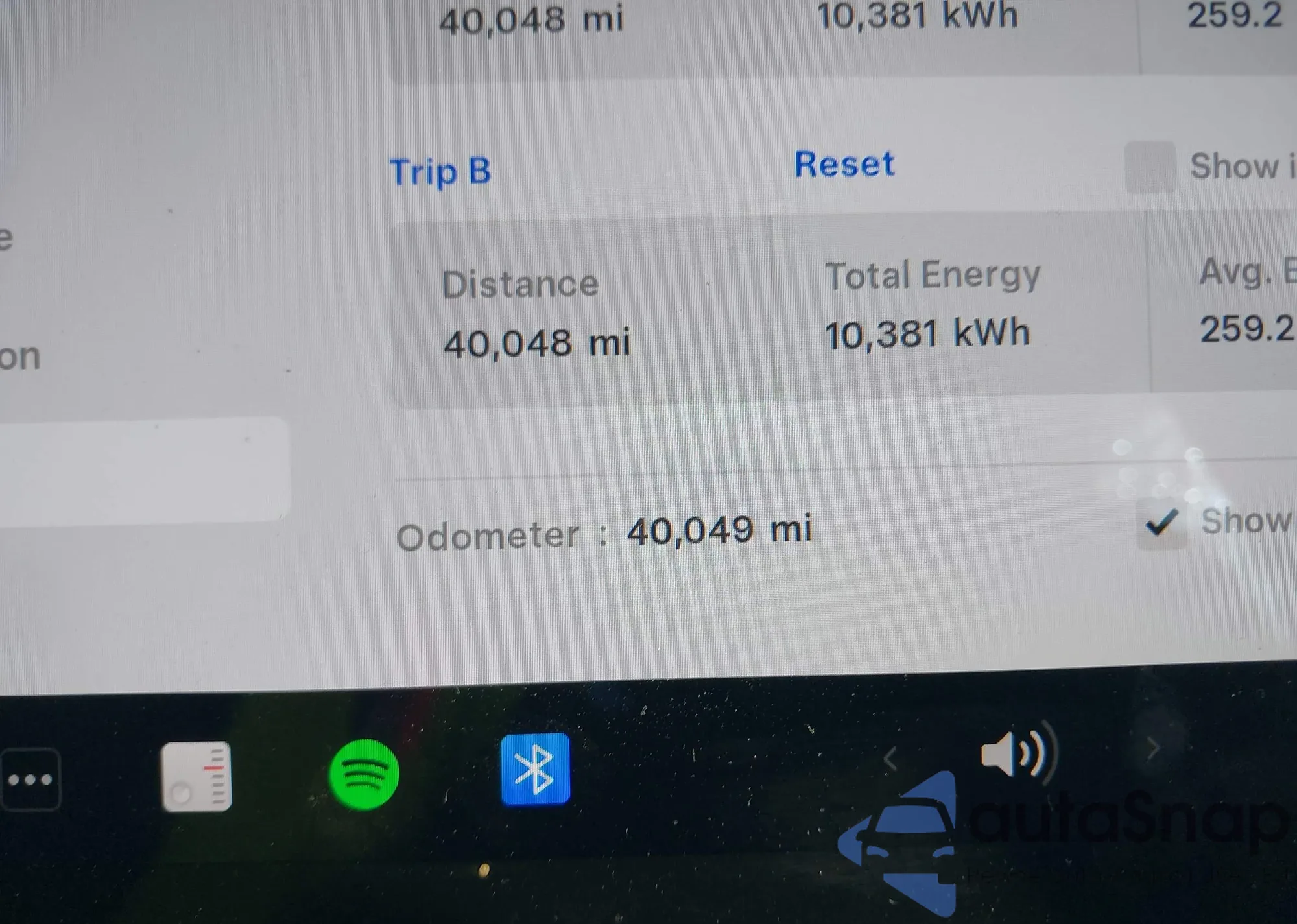The width and height of the screenshot is (1297, 924).
Task: Enable the Trip B show checkbox
Action: 1150,167
